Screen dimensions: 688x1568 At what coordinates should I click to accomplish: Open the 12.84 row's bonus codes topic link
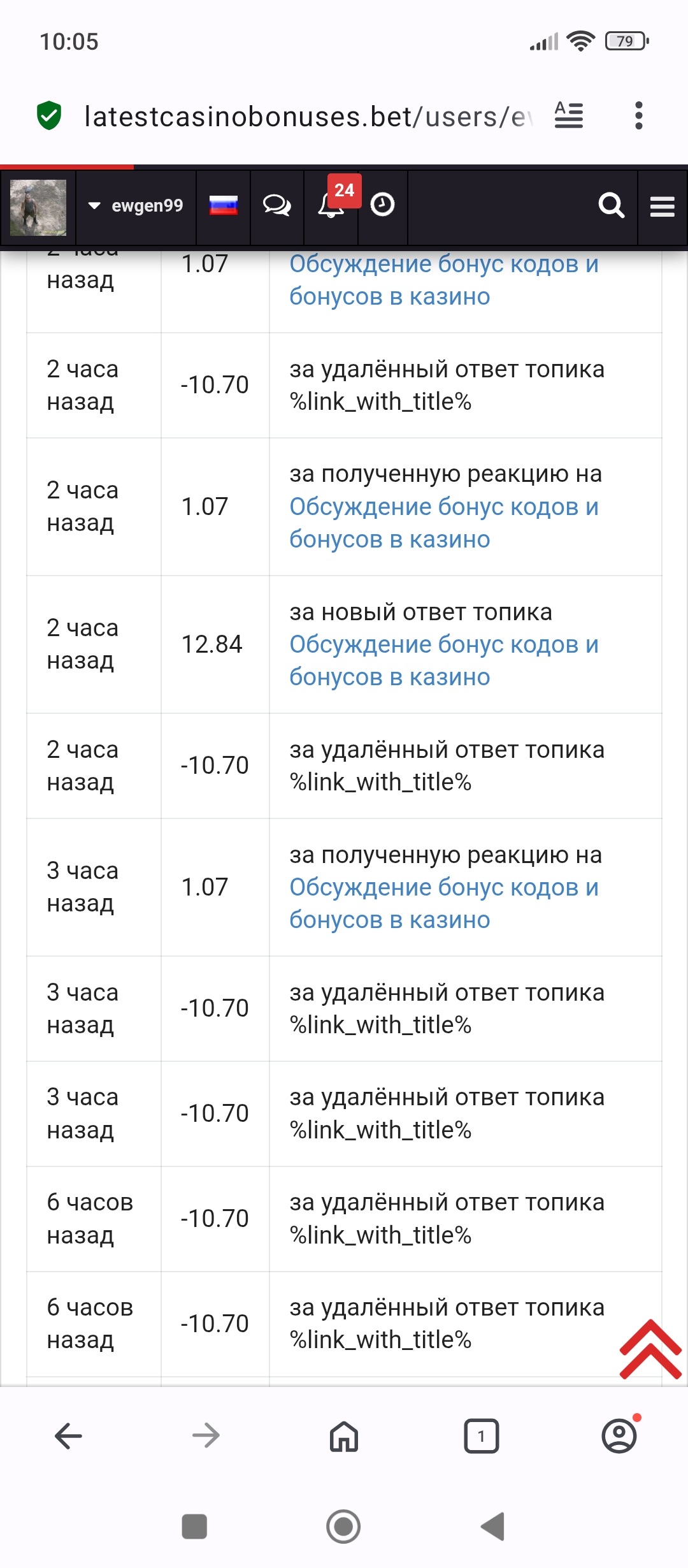(443, 660)
